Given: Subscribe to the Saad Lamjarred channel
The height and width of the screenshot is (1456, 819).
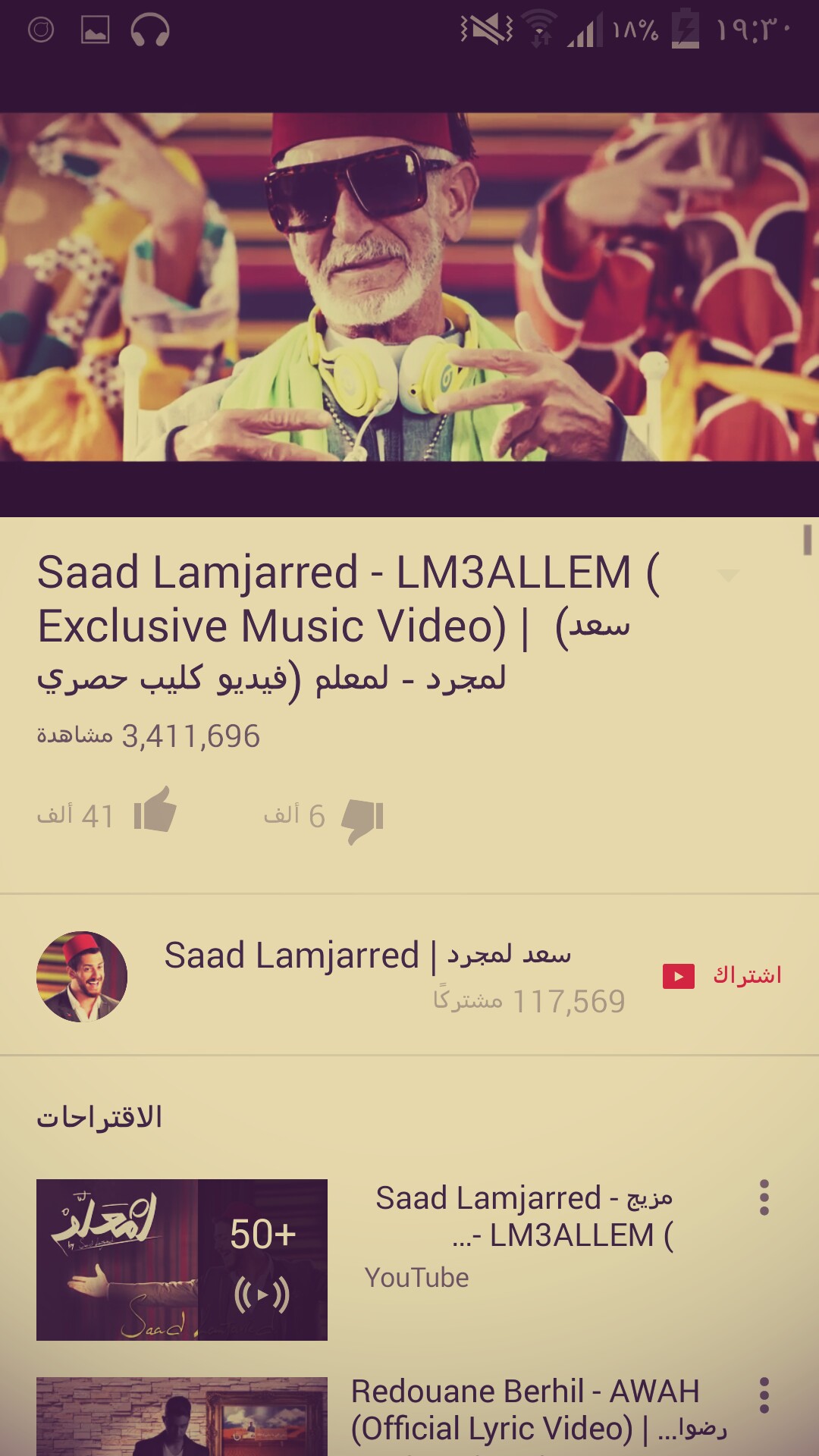Looking at the screenshot, I should [x=722, y=976].
